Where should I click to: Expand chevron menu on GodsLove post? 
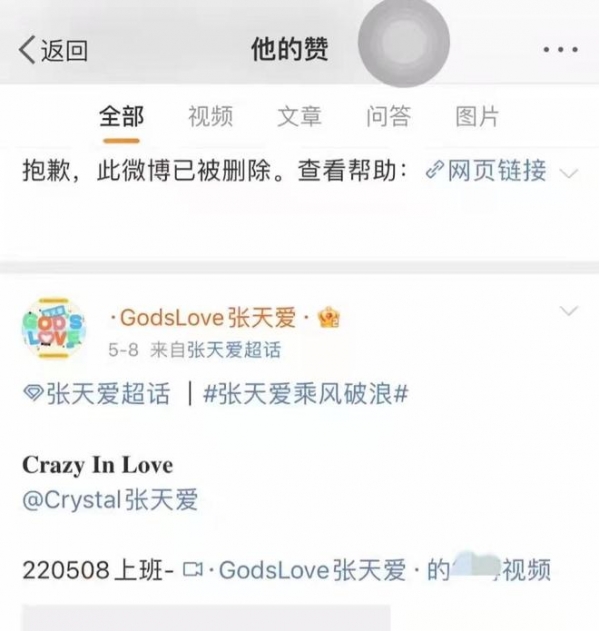(568, 312)
